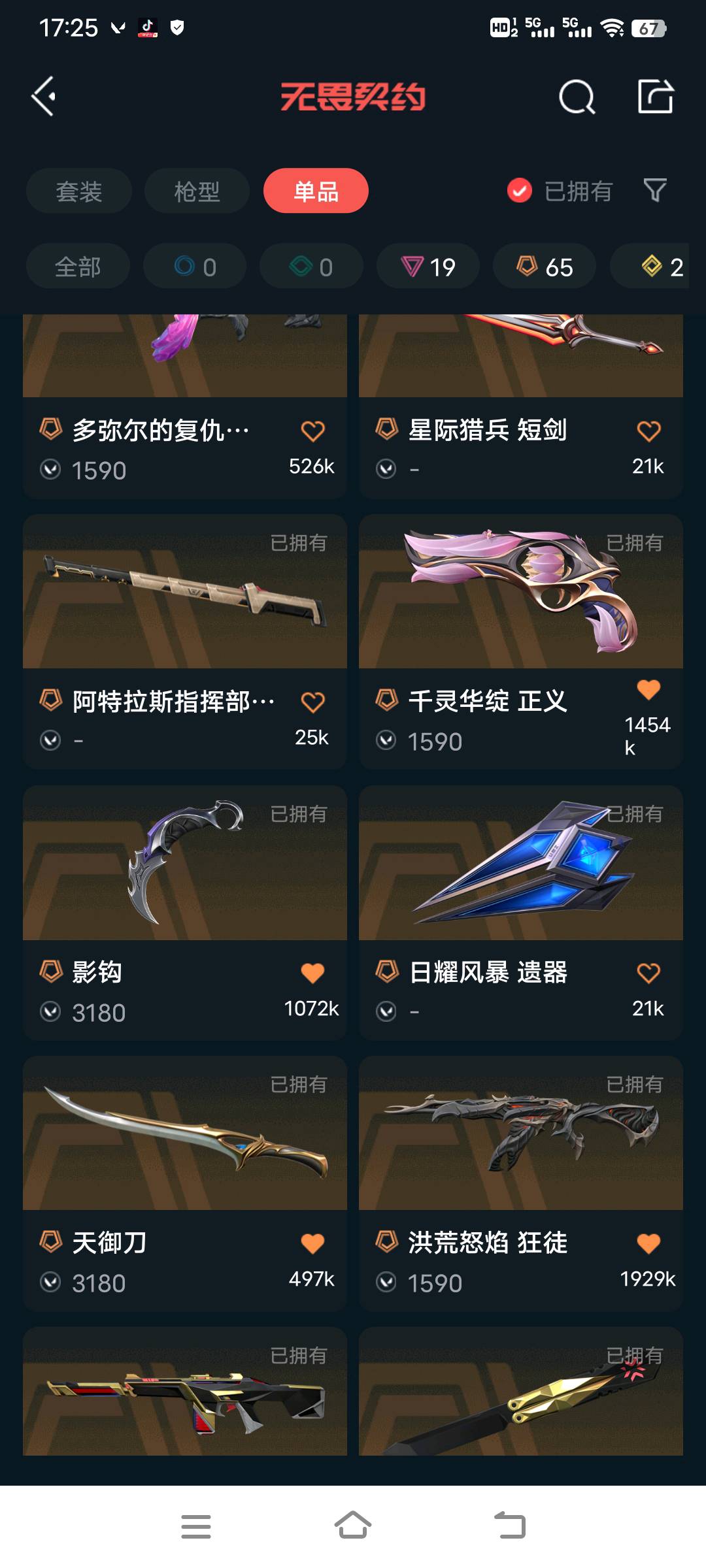Viewport: 706px width, 1568px height.
Task: Filter by the blue tier chip showing 0
Action: point(195,267)
